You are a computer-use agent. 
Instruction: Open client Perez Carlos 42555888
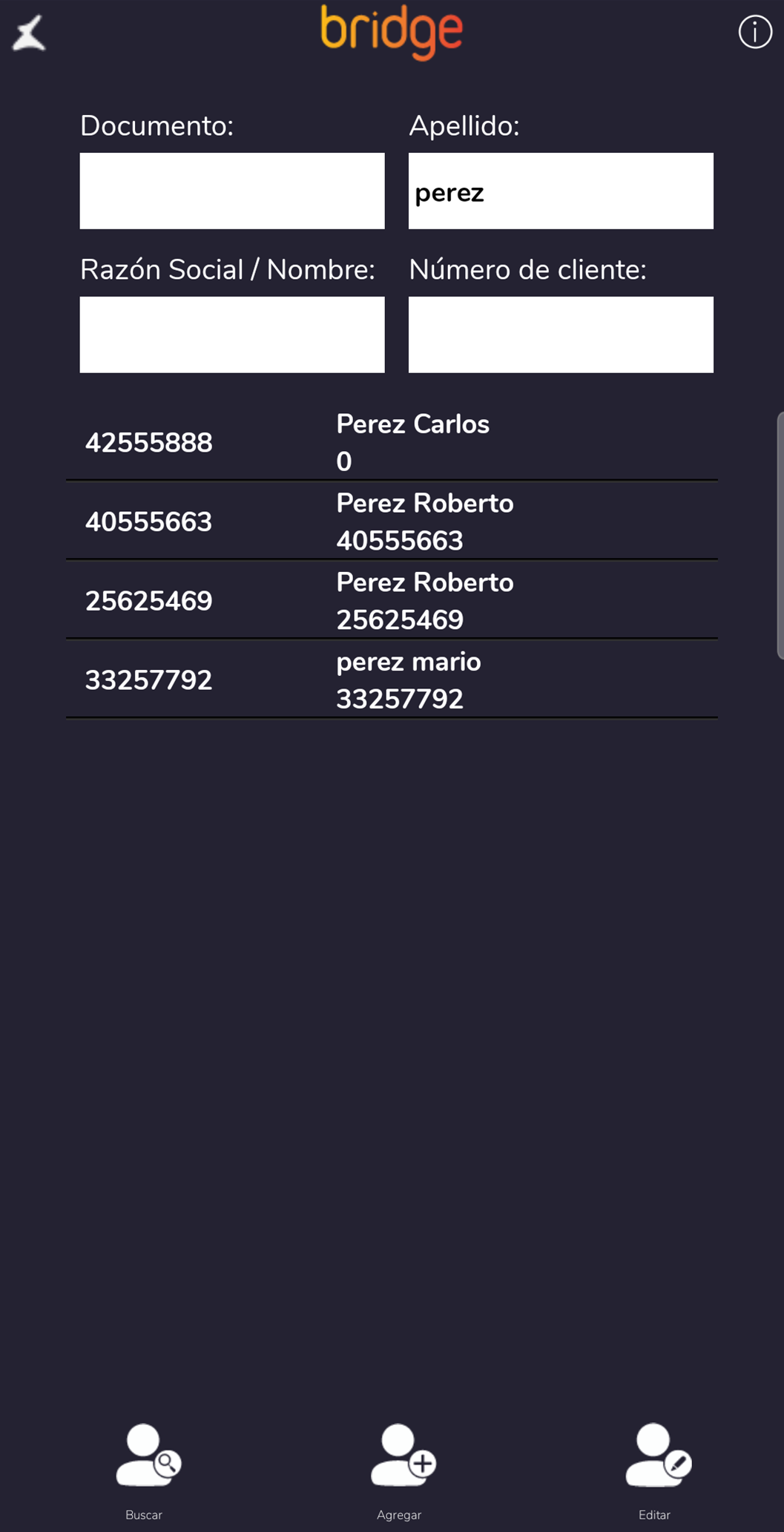pyautogui.click(x=392, y=443)
